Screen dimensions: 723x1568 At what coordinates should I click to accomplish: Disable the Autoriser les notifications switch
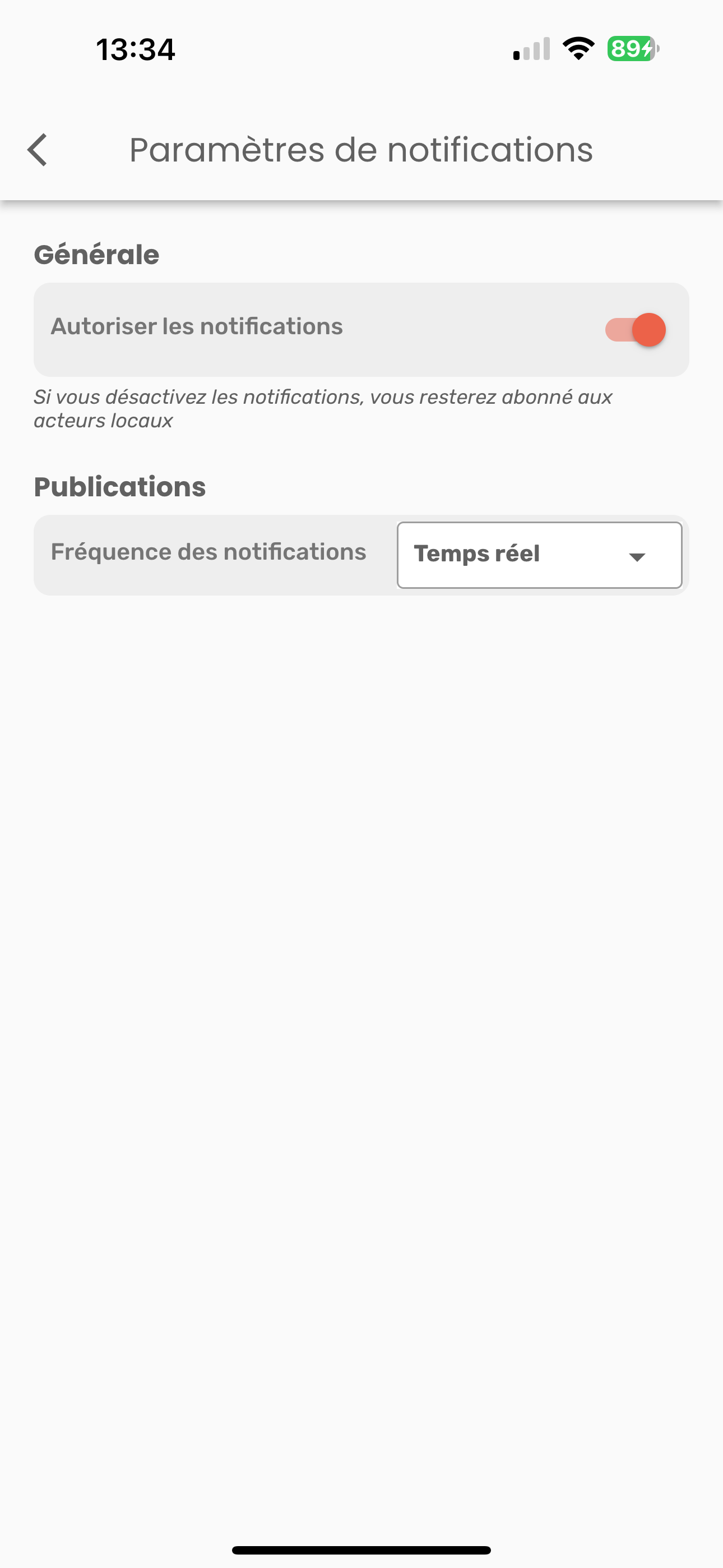635,330
